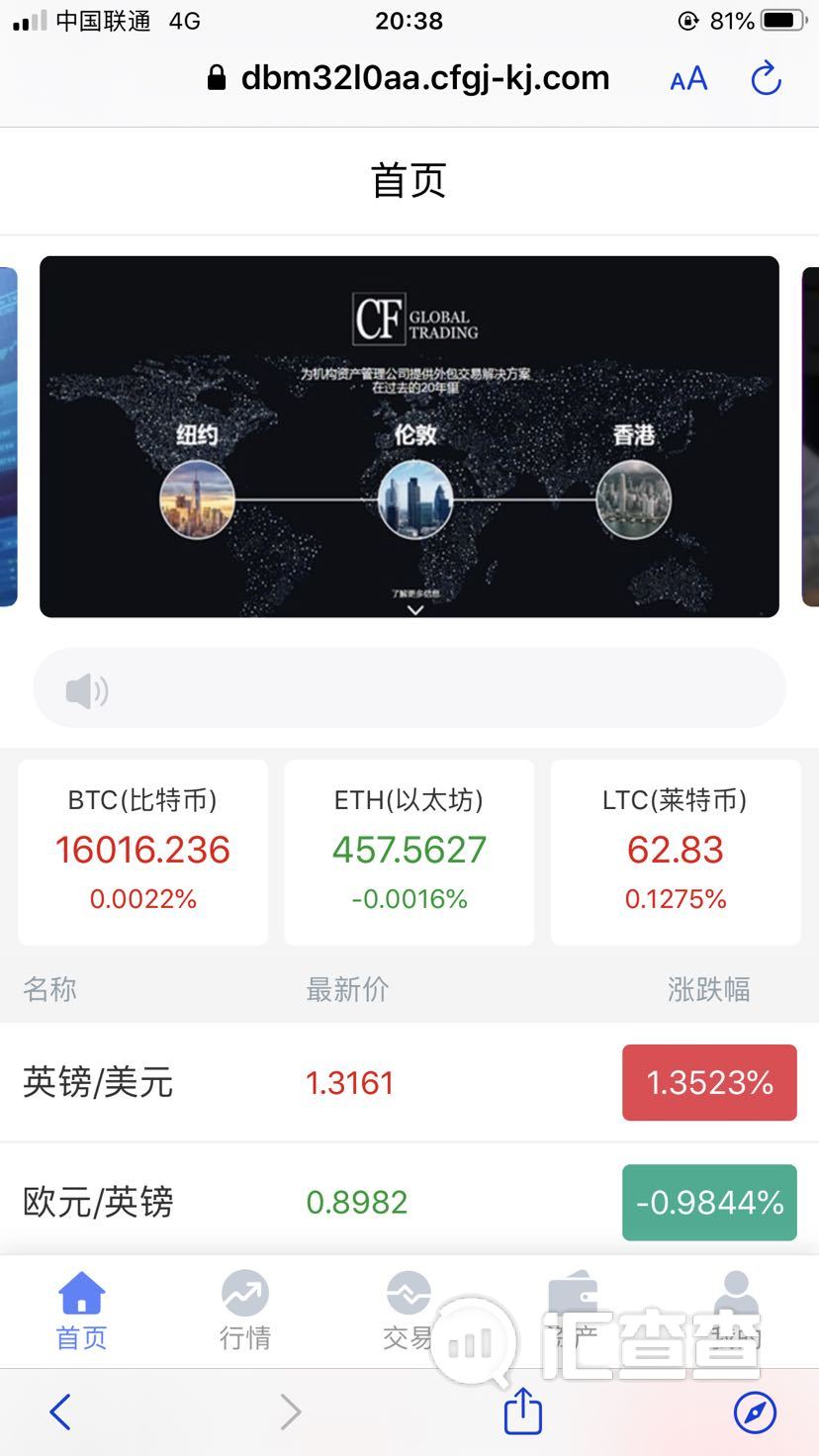The height and width of the screenshot is (1456, 819).
Task: Select the 首页 tab
Action: click(81, 1311)
